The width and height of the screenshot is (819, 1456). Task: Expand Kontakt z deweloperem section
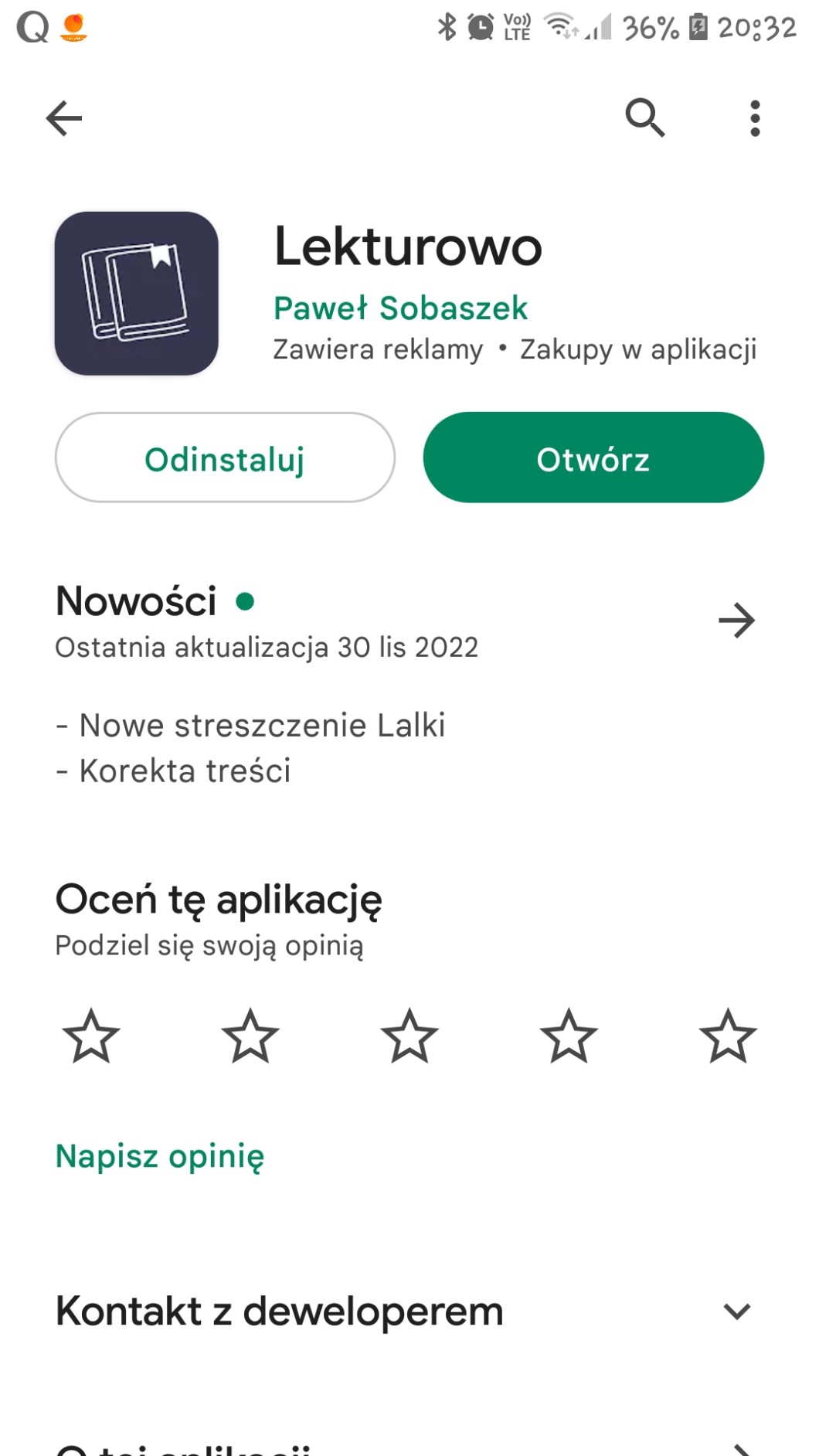tap(736, 1311)
